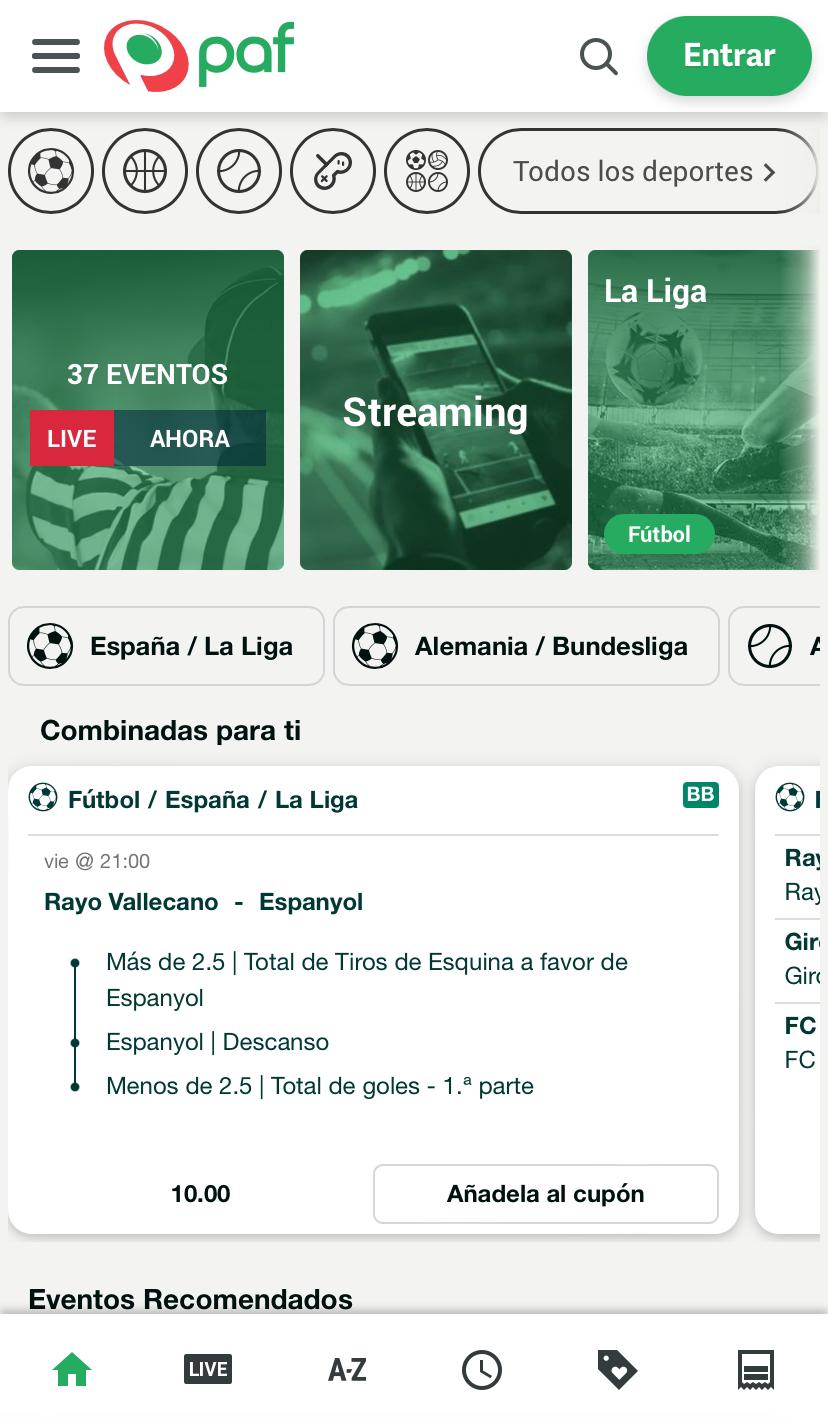Open the A-Z sports tab
Image resolution: width=828 pixels, height=1423 pixels.
point(347,1369)
